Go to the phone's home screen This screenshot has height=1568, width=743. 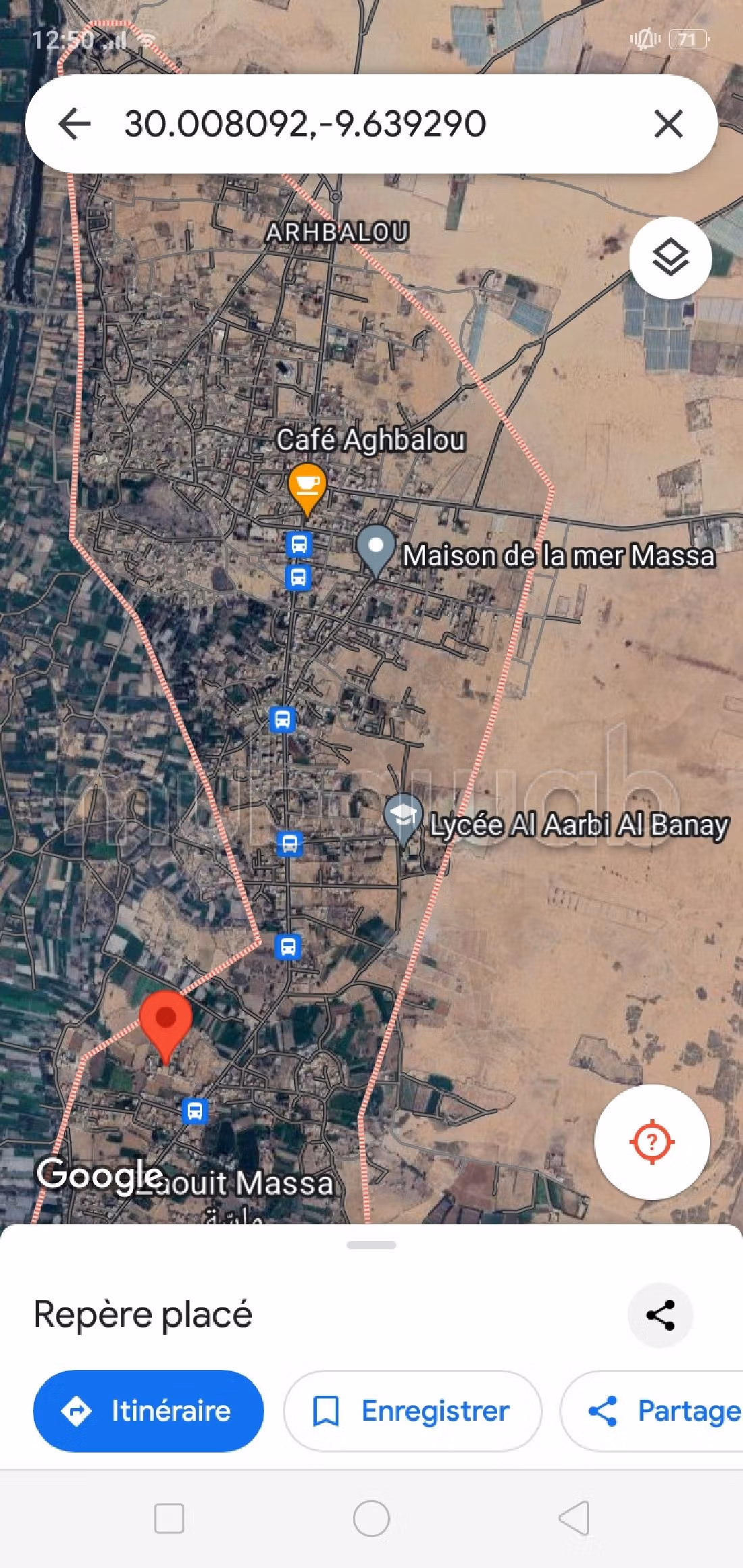pos(371,1519)
